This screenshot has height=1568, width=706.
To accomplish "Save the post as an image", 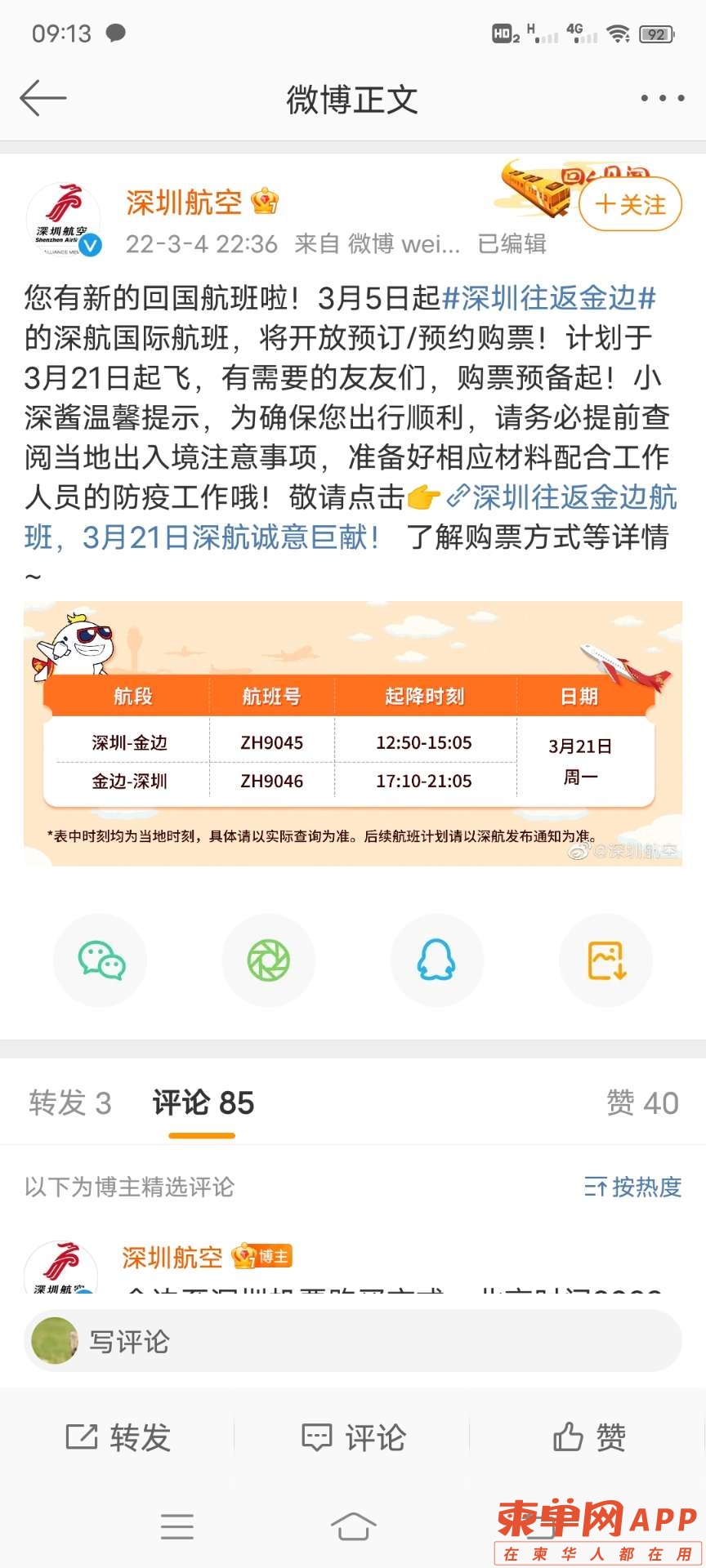I will [605, 960].
